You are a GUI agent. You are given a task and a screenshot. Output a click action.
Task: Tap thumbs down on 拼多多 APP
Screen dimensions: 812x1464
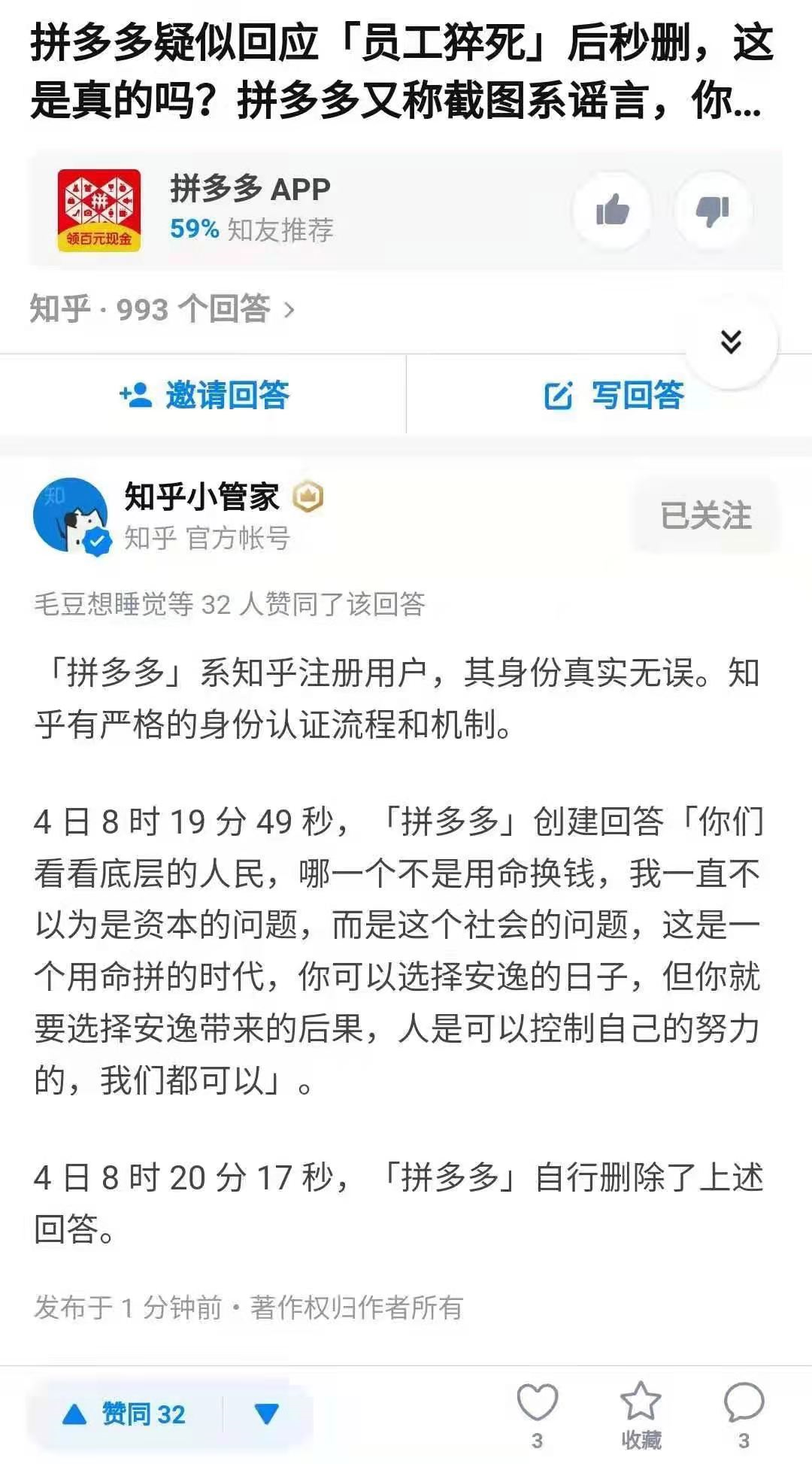coord(712,210)
